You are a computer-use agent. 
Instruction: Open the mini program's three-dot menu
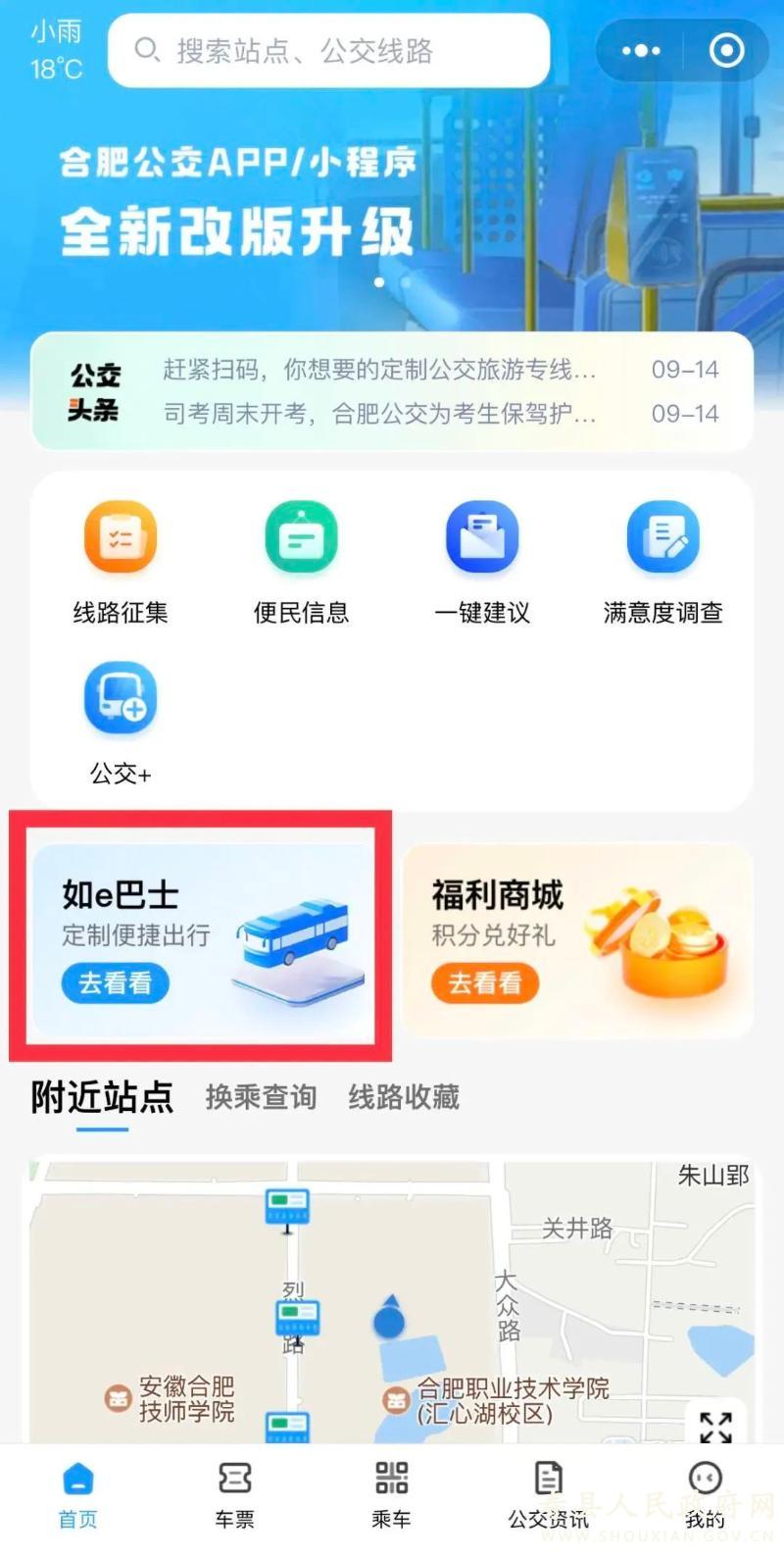[641, 51]
